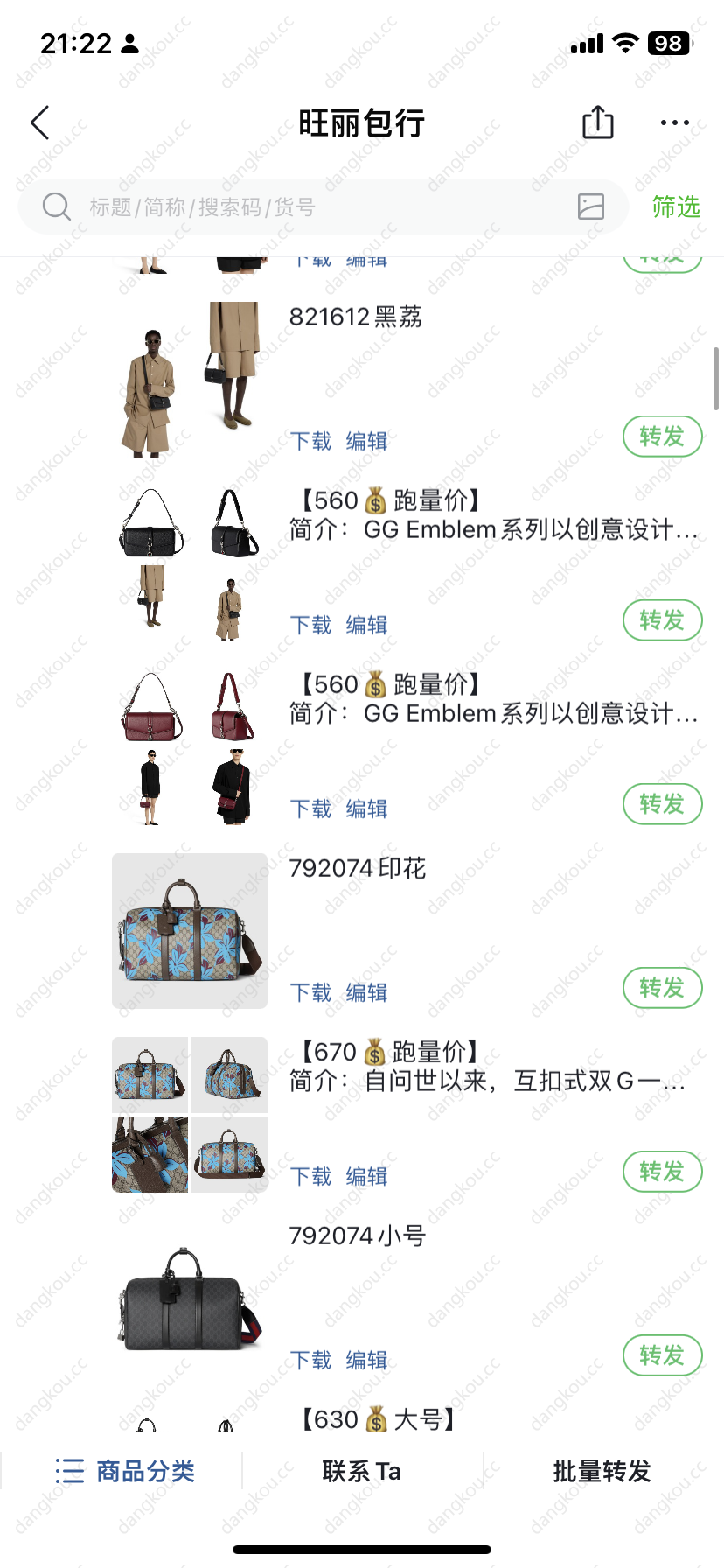
Task: Forward the 821612黑荔 item with 转发
Action: click(662, 437)
